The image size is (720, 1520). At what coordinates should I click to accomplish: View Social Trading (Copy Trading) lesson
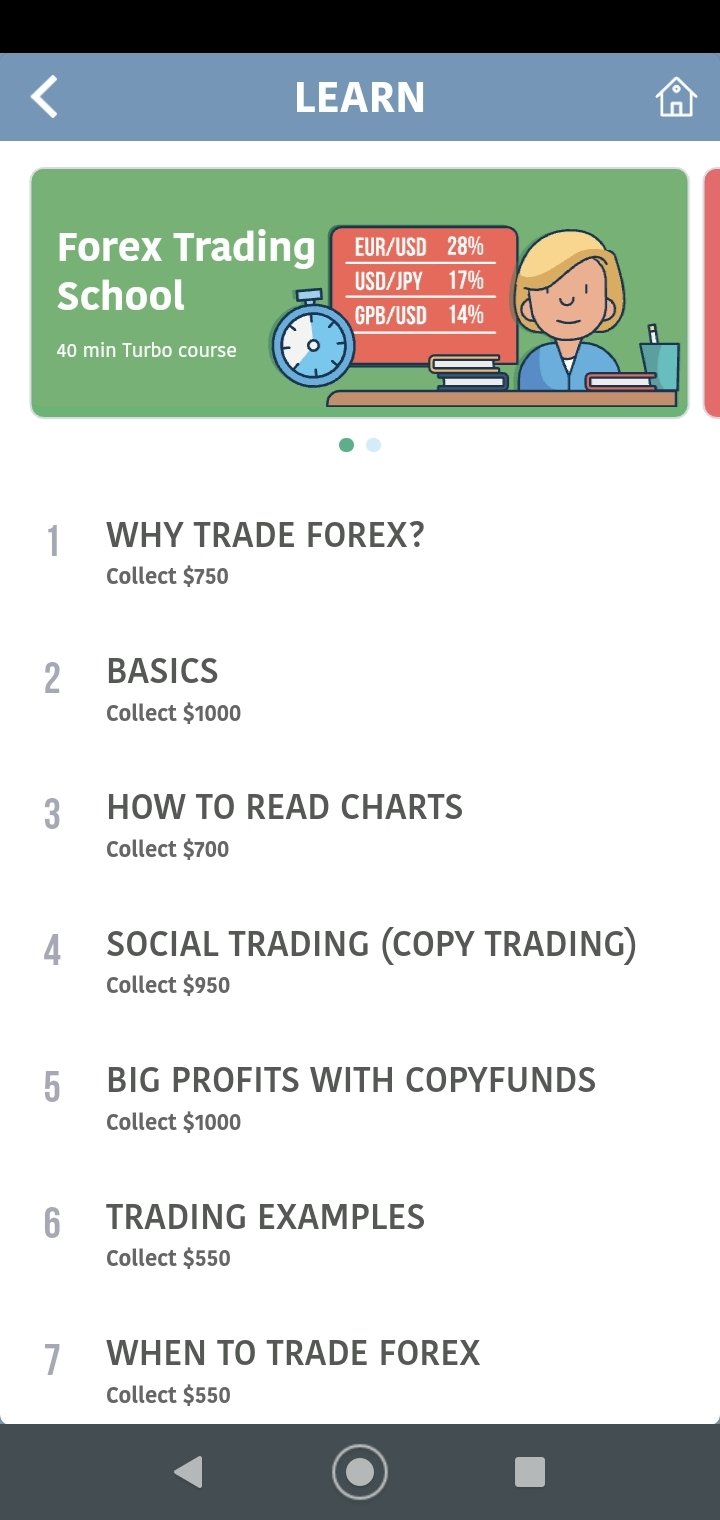[x=360, y=962]
